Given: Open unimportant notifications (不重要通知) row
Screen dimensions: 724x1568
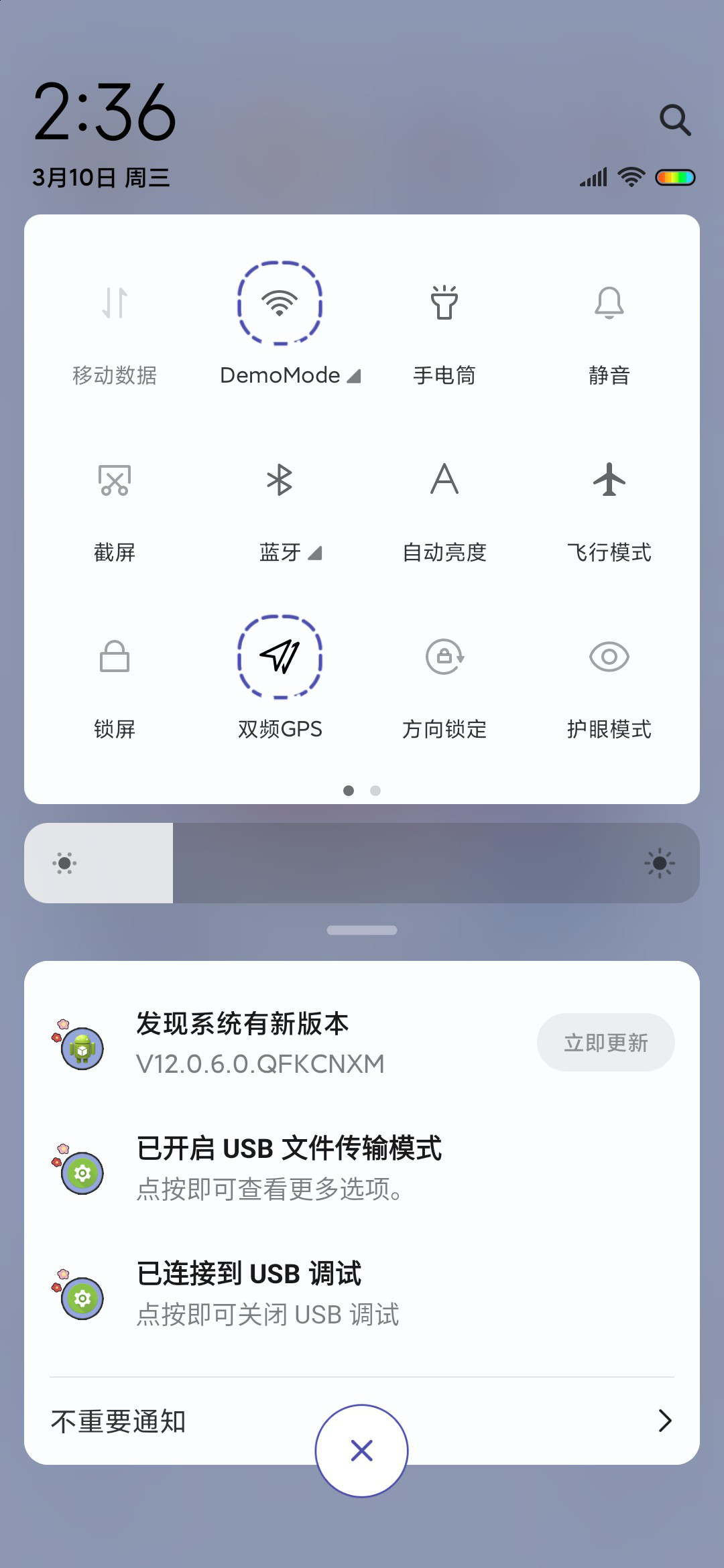Looking at the screenshot, I should pos(362,1421).
